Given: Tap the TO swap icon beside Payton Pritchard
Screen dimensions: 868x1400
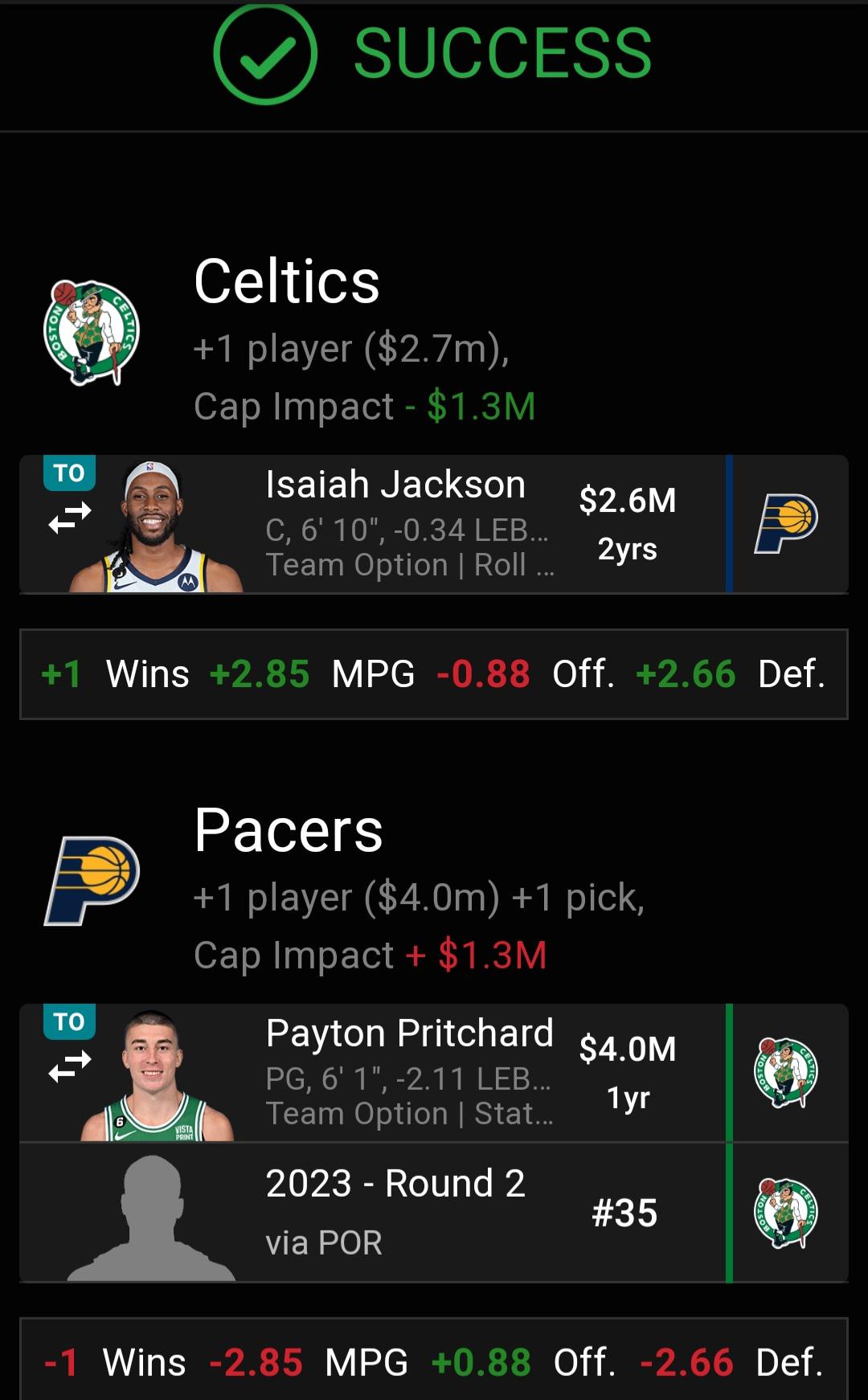Looking at the screenshot, I should tap(70, 1066).
